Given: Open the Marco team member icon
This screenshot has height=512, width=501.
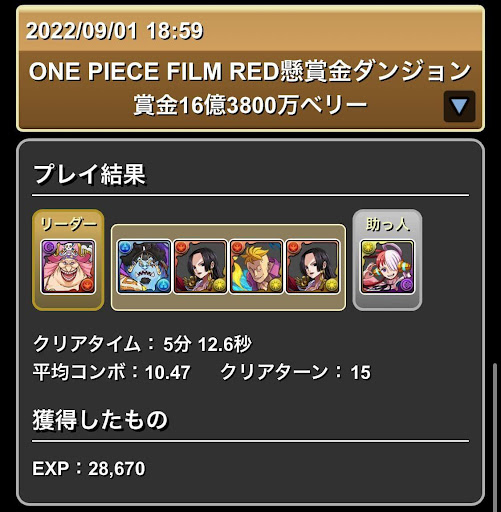Looking at the screenshot, I should pyautogui.click(x=256, y=267).
